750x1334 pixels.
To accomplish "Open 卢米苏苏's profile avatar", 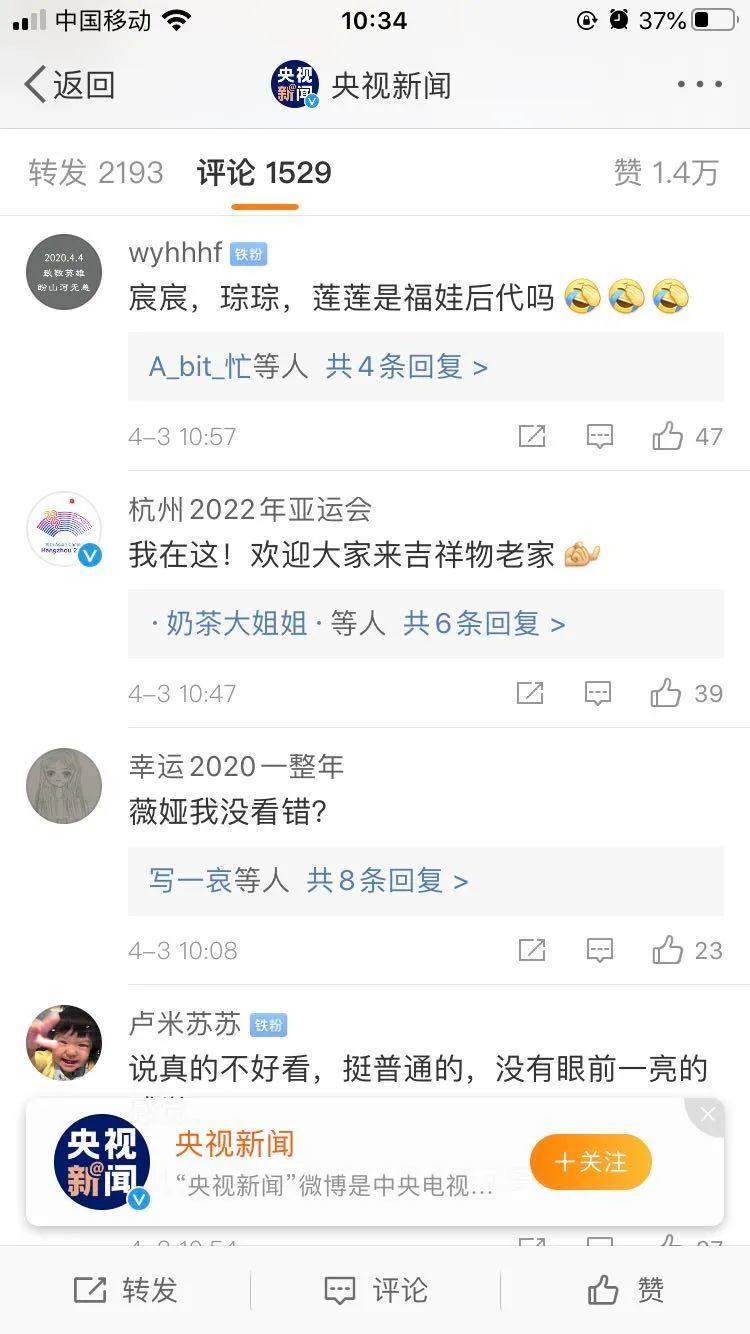I will click(x=64, y=1043).
